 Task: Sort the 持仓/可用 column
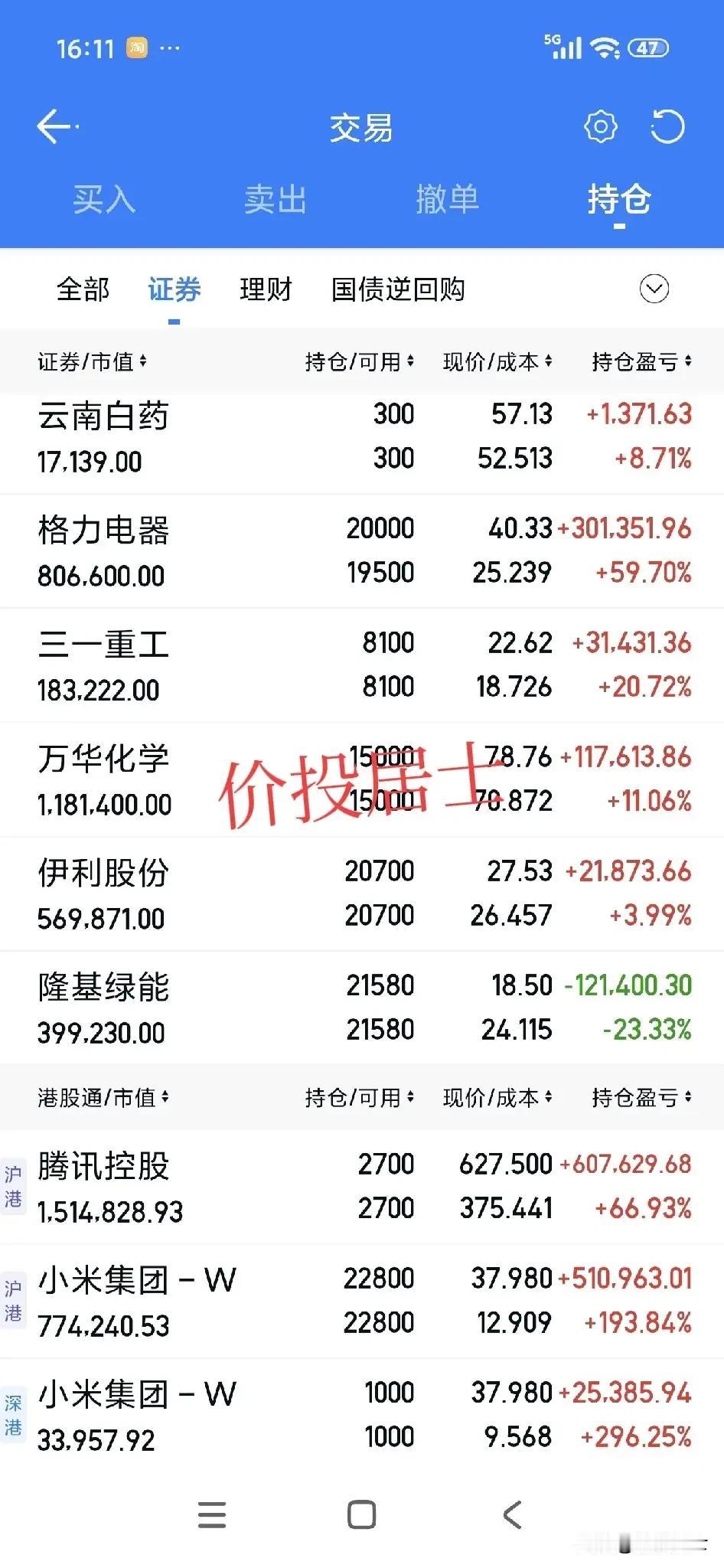click(359, 361)
